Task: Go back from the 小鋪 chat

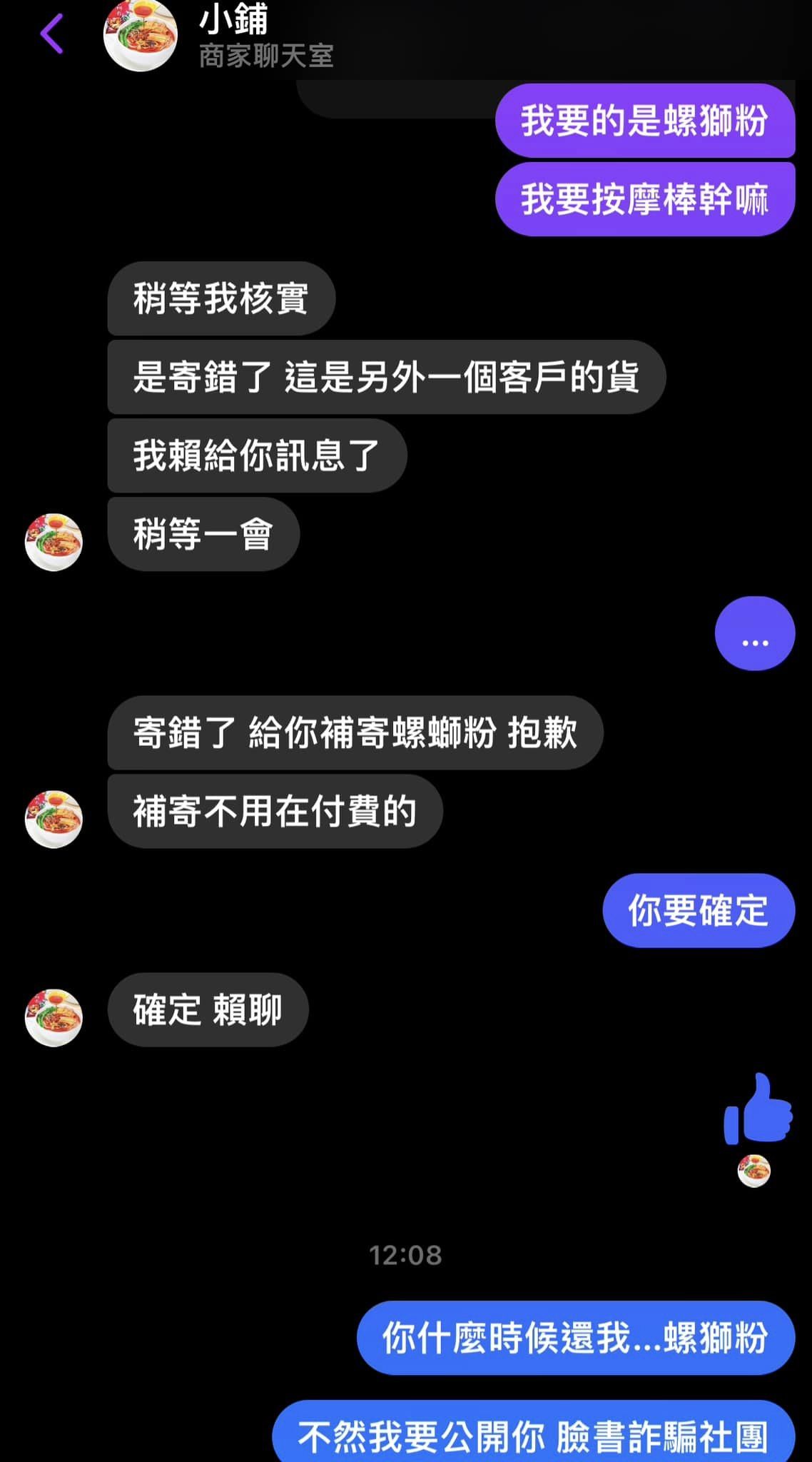Action: (52, 34)
